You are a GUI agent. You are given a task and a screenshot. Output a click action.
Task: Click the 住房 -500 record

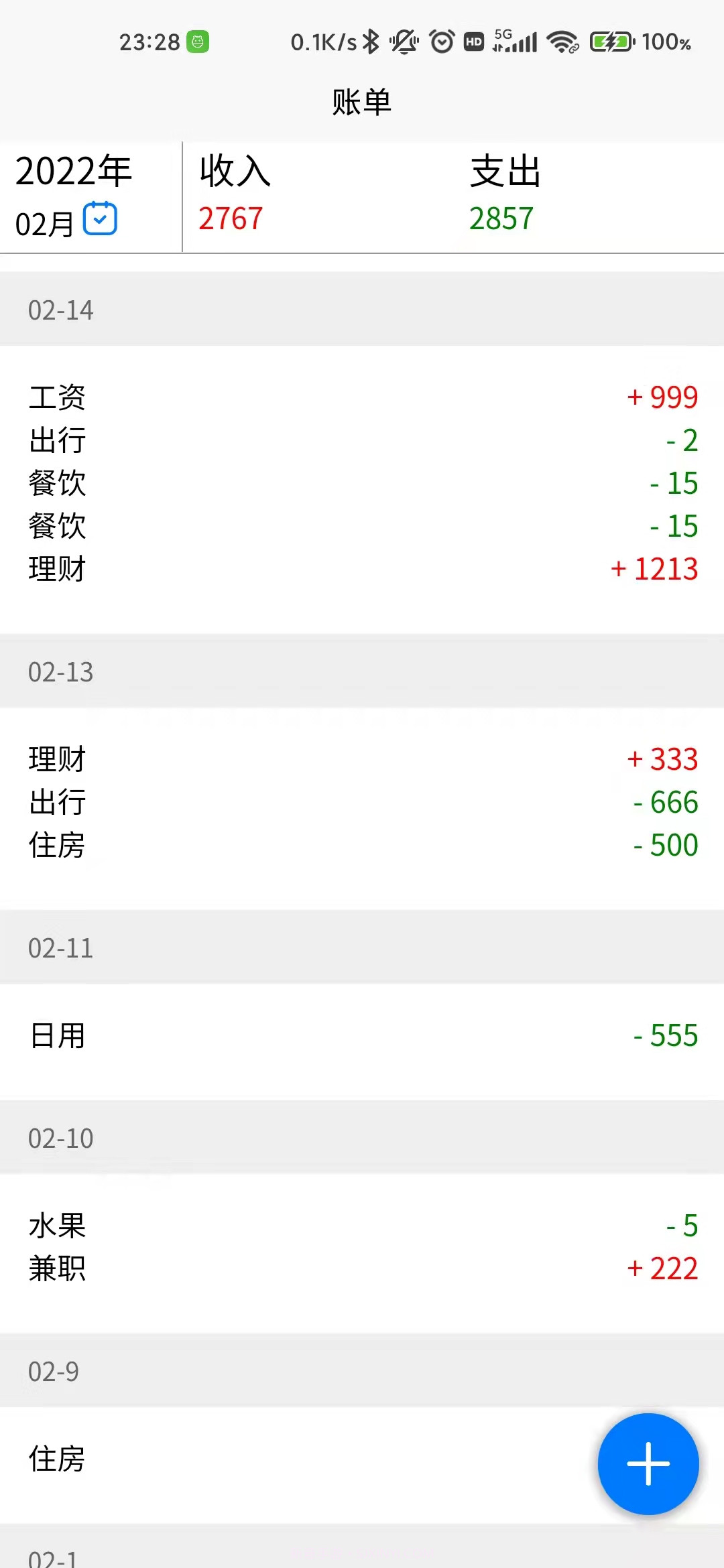(362, 845)
